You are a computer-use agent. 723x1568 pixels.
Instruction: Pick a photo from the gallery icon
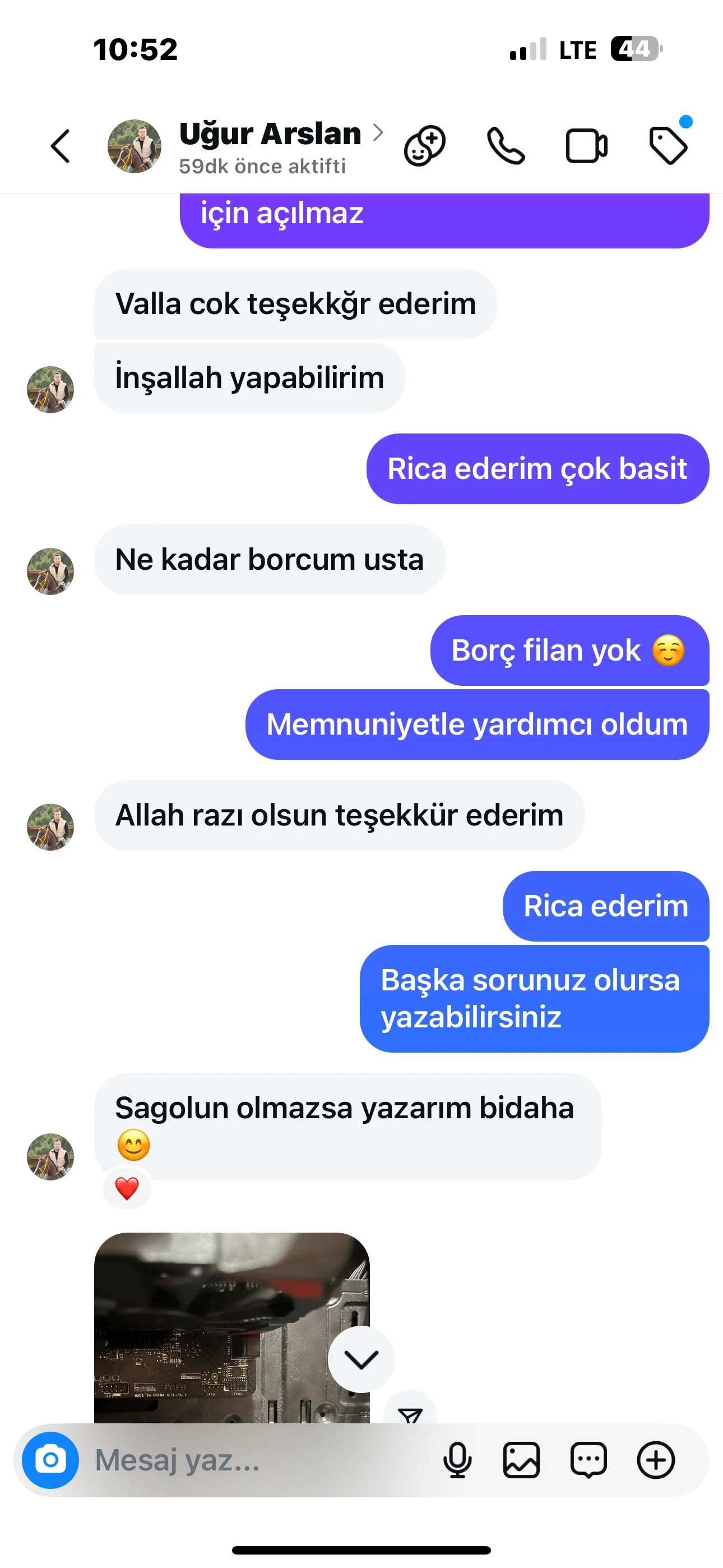[x=522, y=1460]
